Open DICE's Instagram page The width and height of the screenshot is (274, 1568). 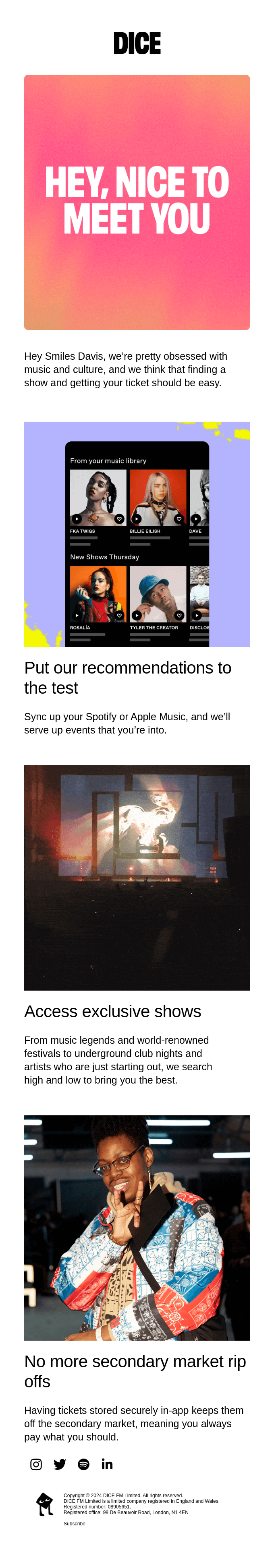point(36,1464)
